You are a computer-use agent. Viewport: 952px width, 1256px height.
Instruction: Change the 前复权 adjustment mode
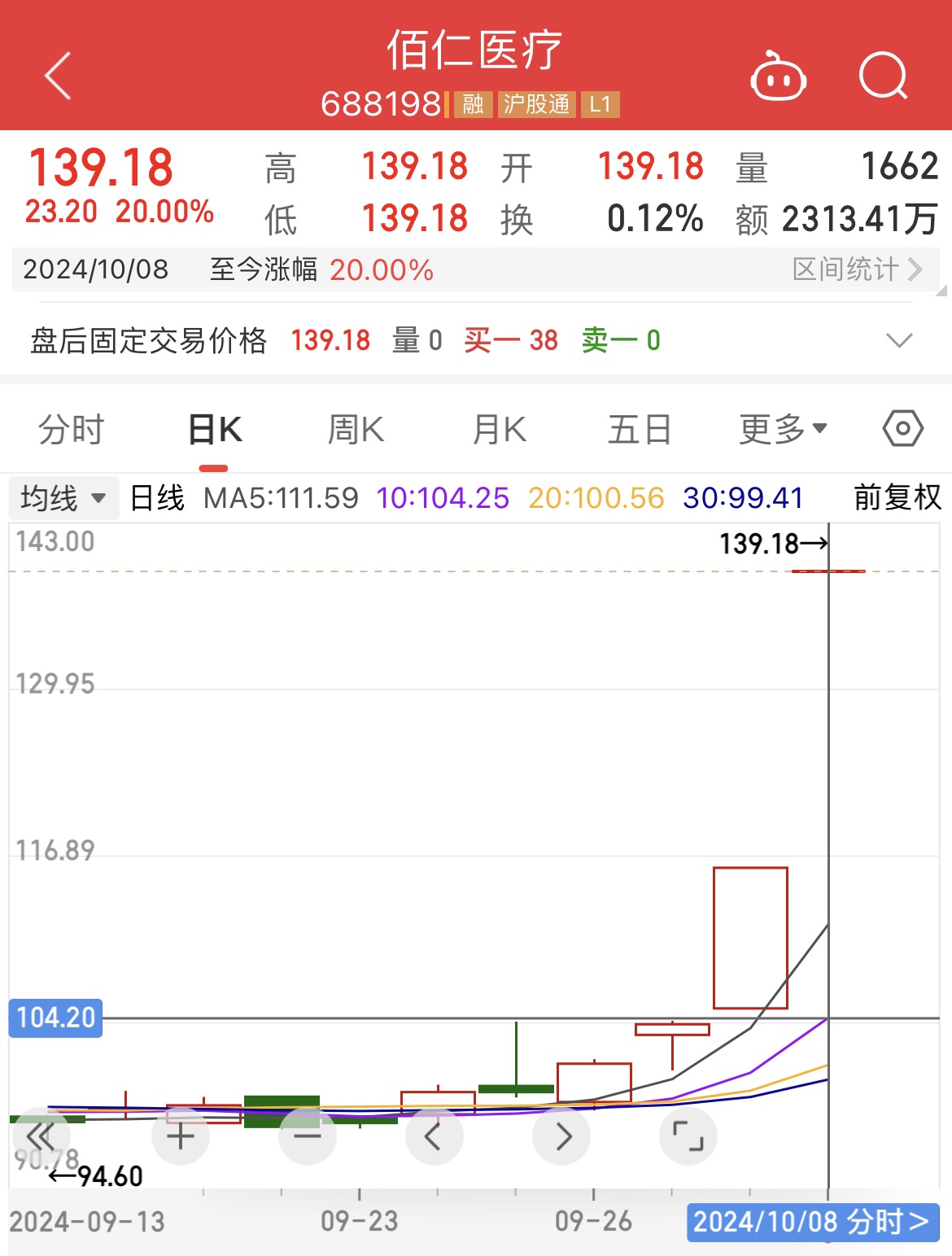click(897, 497)
